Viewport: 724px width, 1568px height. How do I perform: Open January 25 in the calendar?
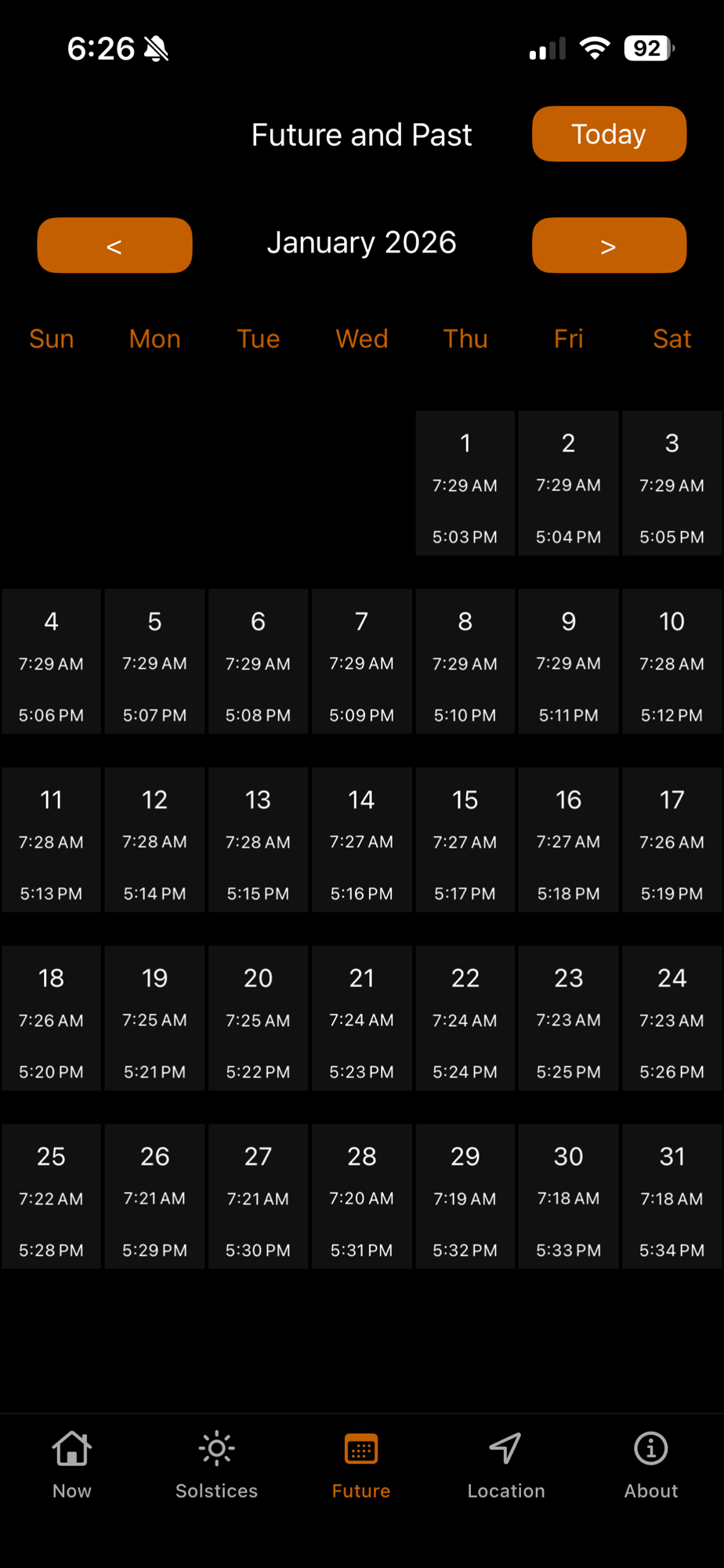pos(52,1196)
